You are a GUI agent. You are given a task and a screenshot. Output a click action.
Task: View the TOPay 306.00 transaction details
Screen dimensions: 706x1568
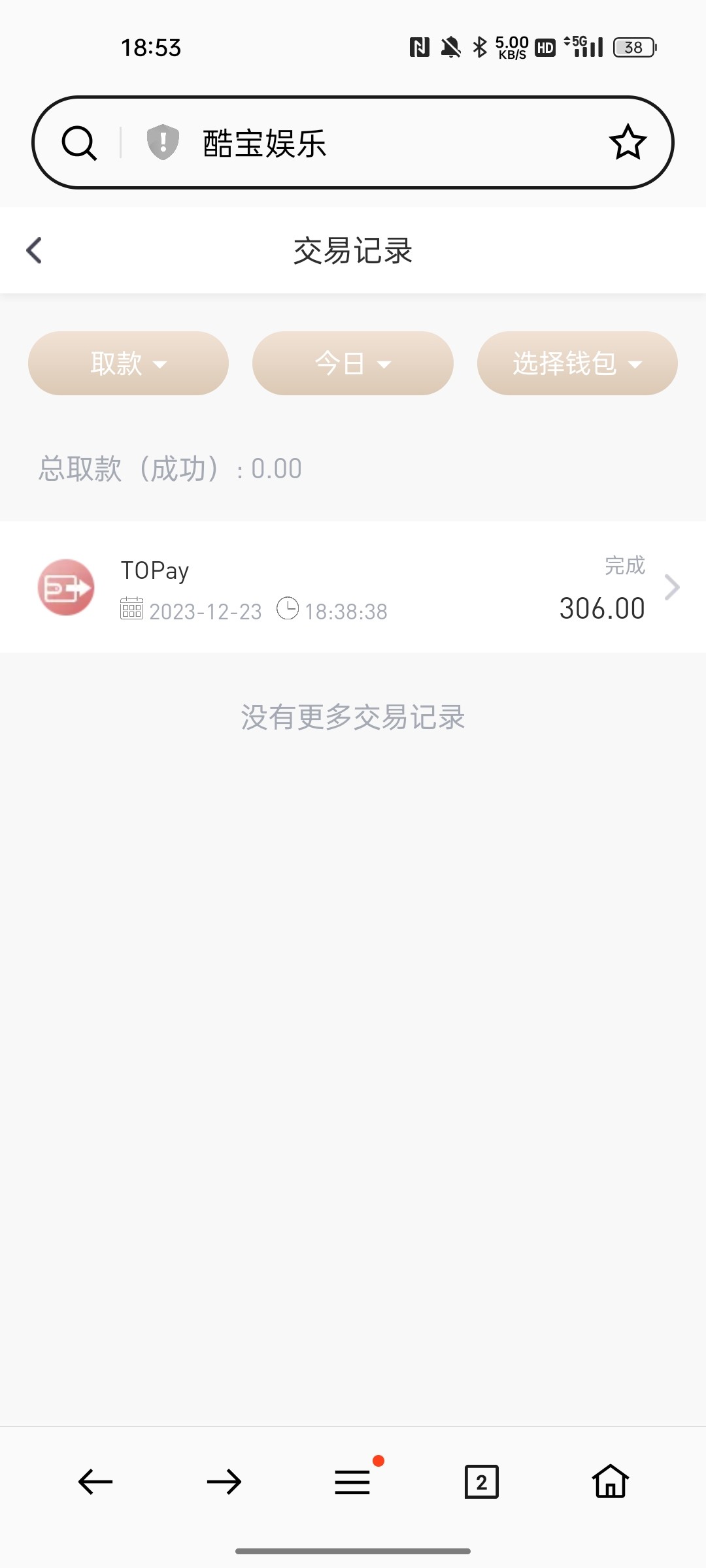click(x=353, y=587)
